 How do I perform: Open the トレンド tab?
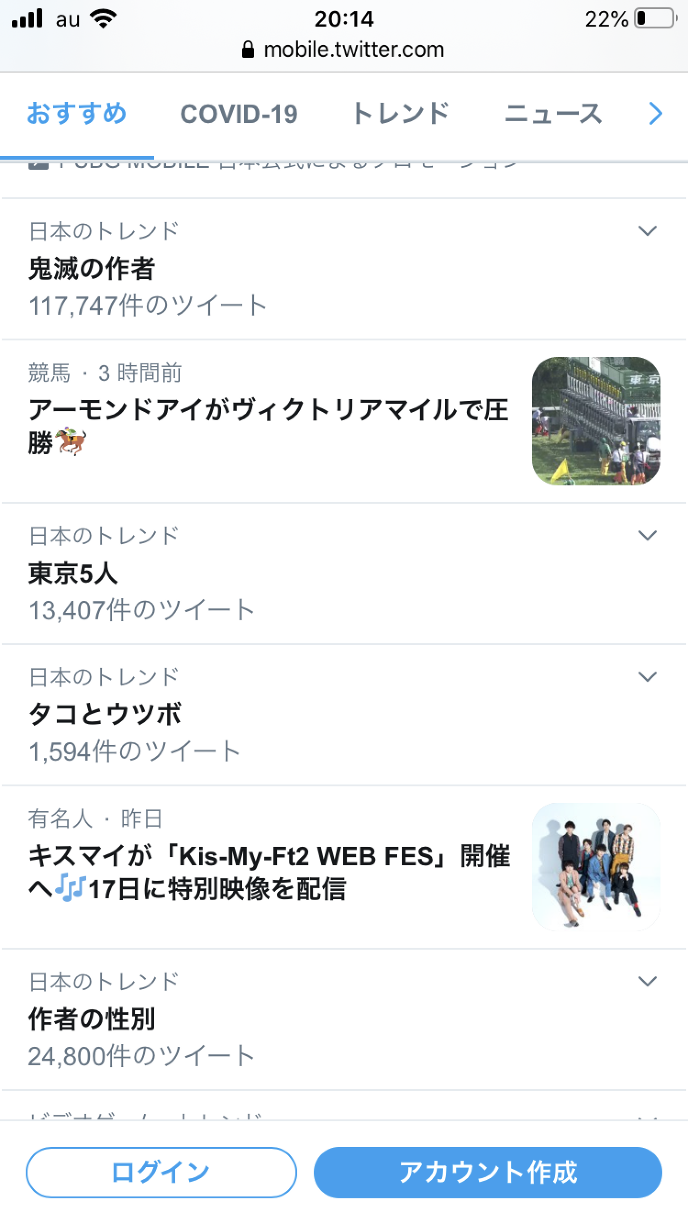tap(400, 114)
